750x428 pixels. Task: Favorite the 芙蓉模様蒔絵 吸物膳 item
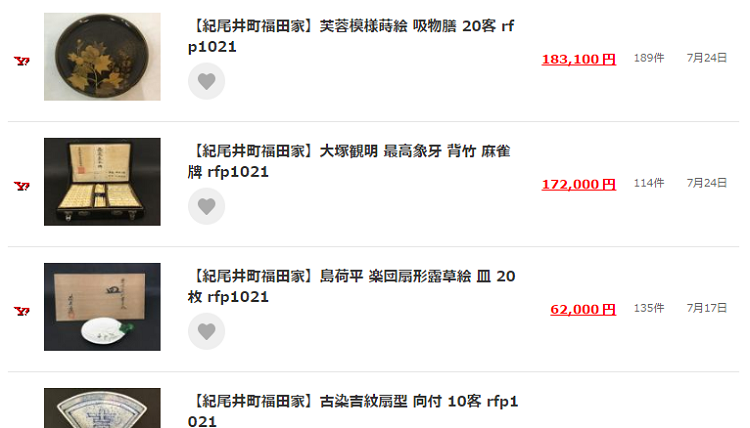click(x=206, y=82)
